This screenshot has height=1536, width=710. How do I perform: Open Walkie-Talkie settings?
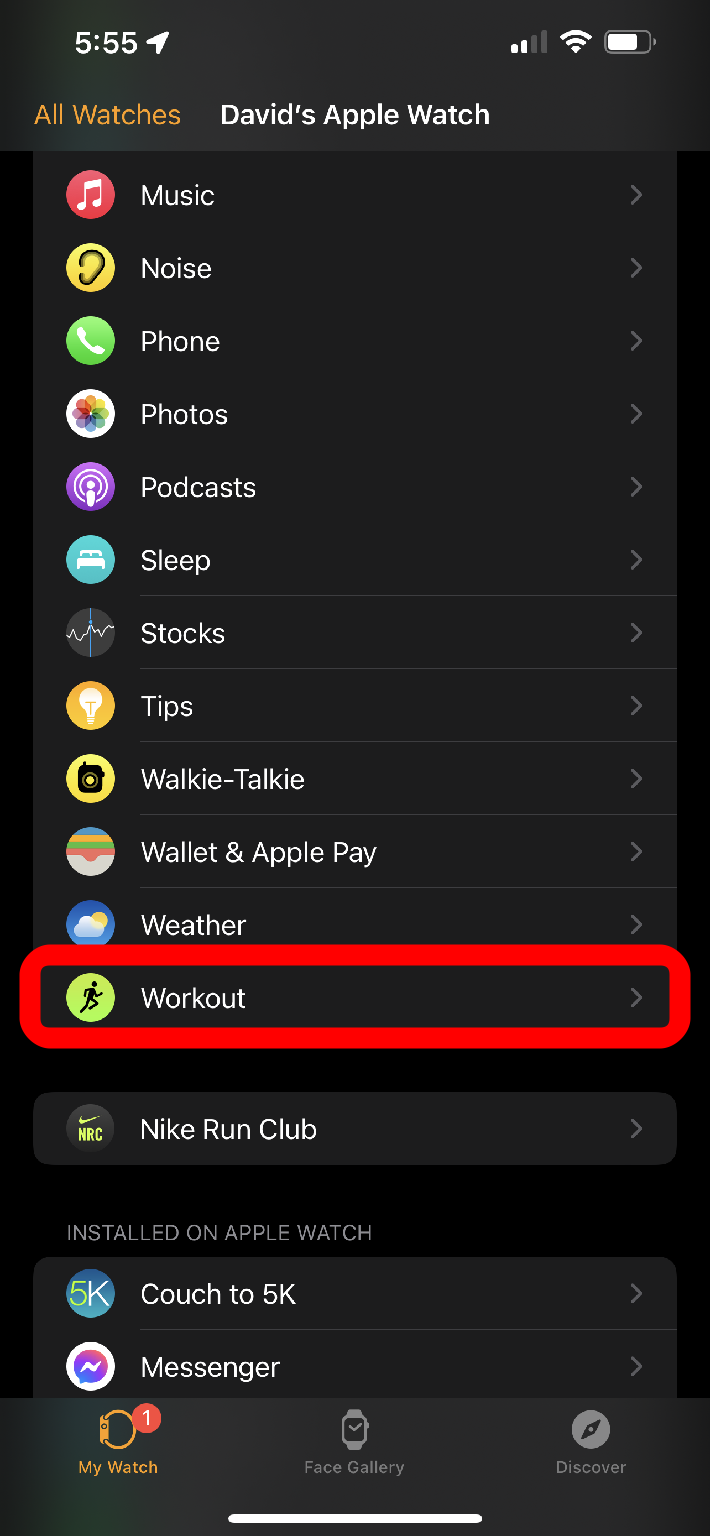pos(355,779)
